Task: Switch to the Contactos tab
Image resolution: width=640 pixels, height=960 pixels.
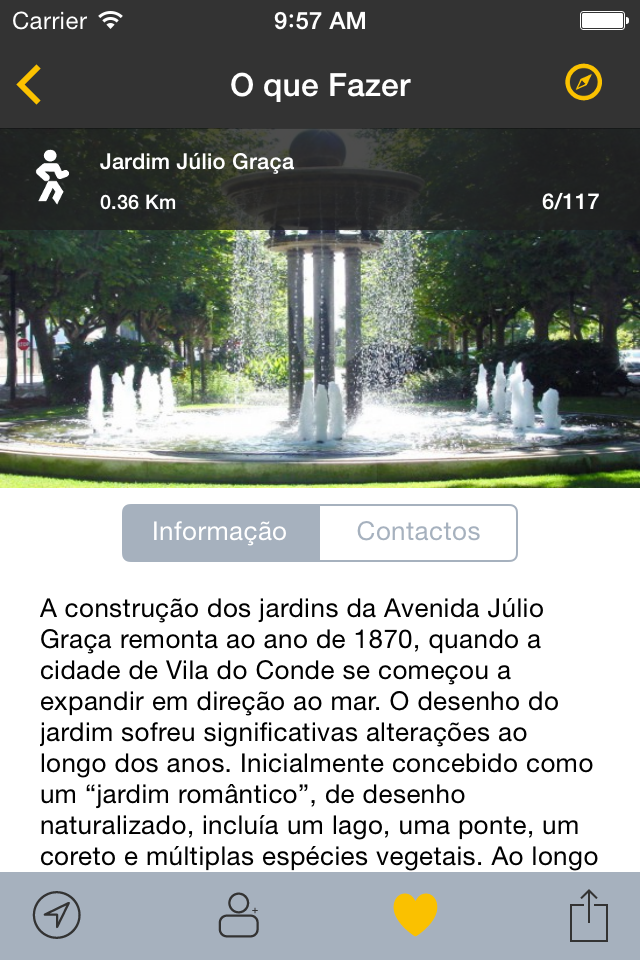Action: (418, 532)
